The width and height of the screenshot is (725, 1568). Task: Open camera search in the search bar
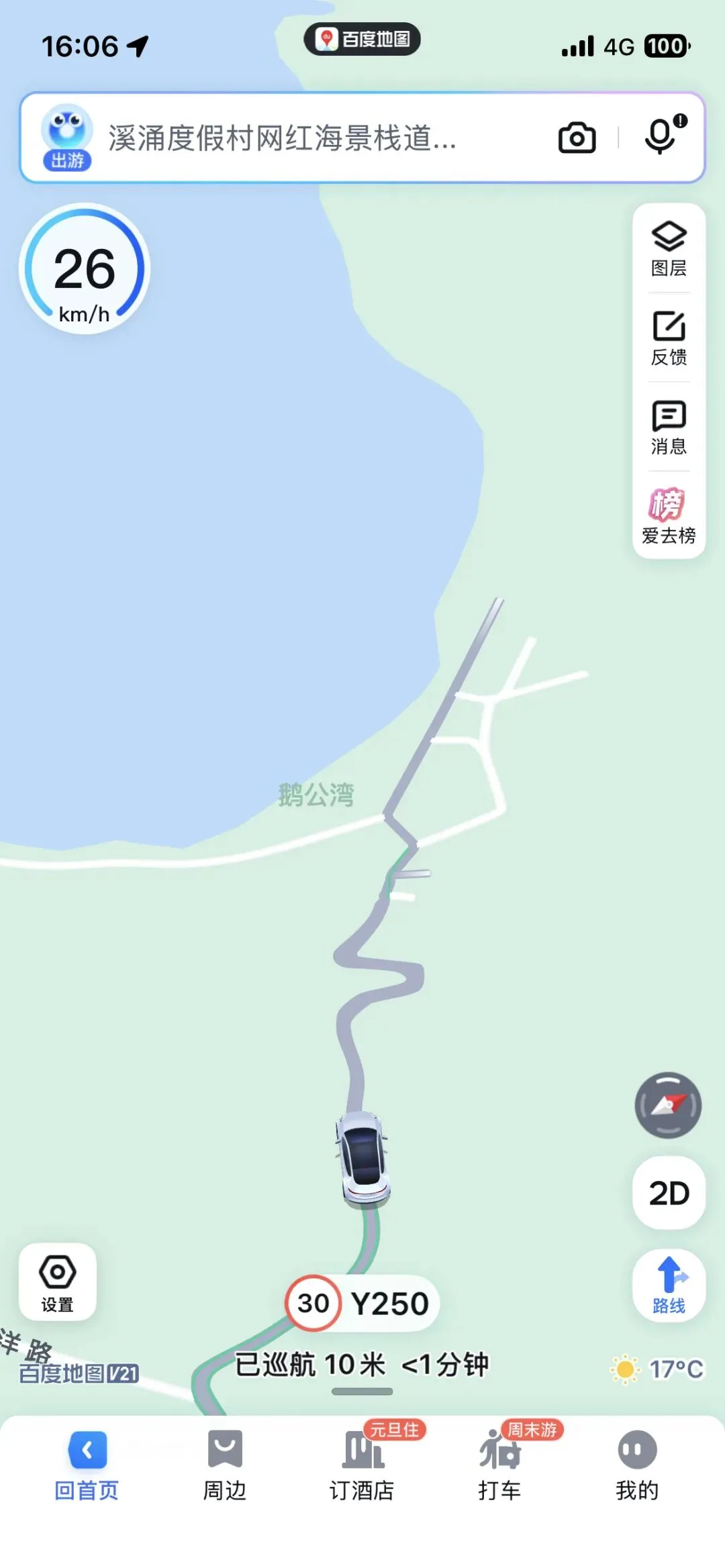[x=577, y=138]
